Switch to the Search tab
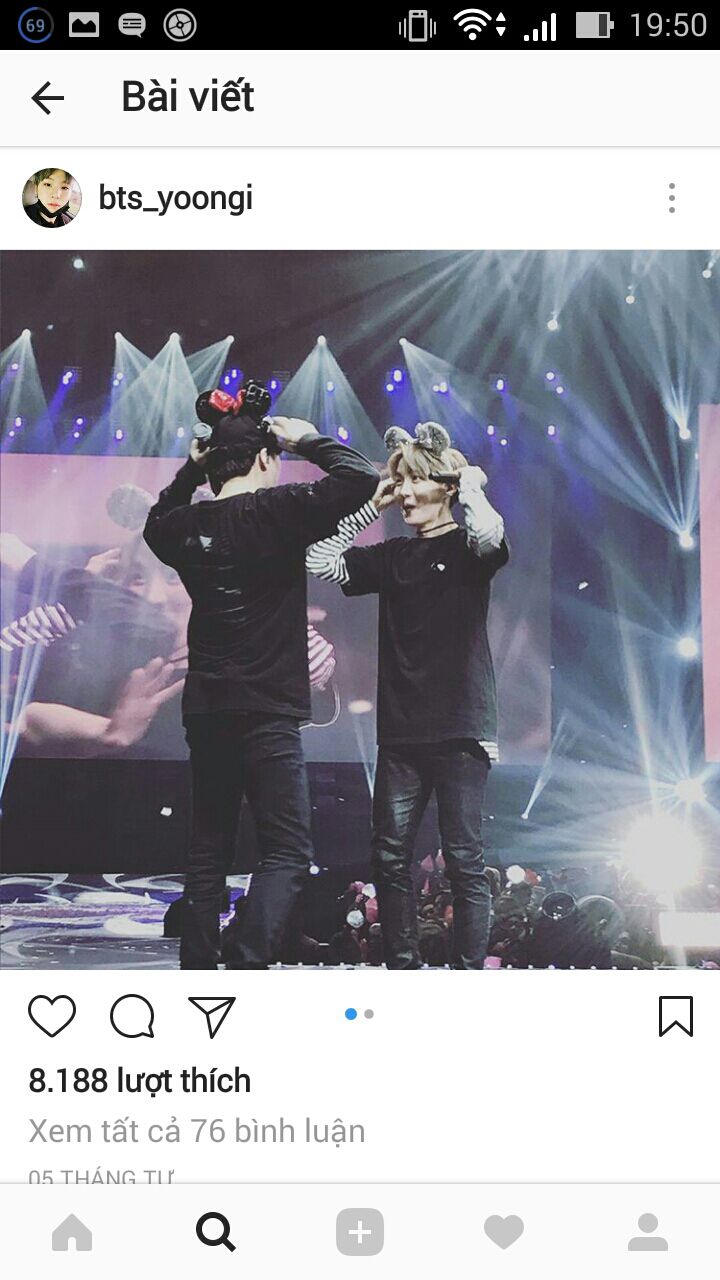This screenshot has height=1280, width=720. tap(216, 1232)
